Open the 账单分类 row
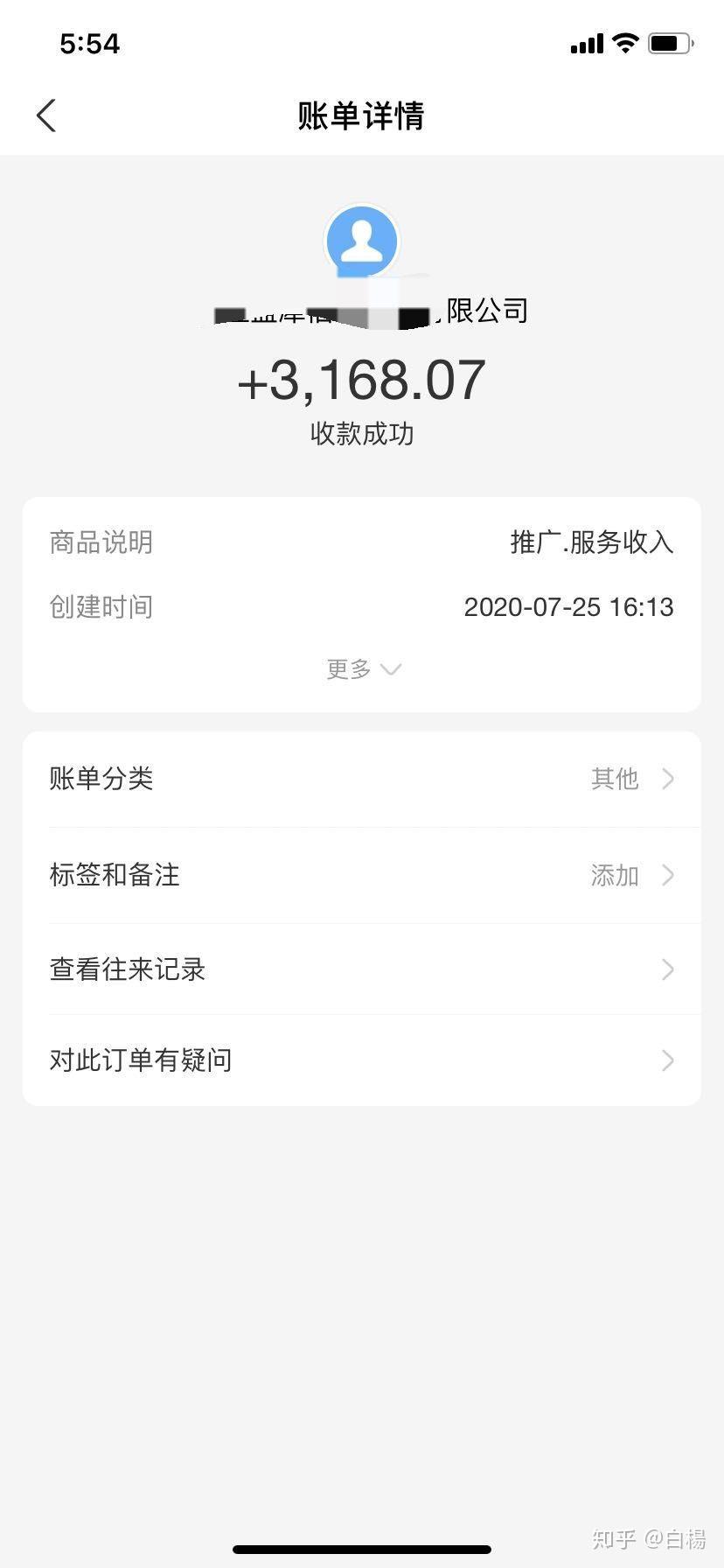Screen dimensions: 724x1568 click(x=362, y=779)
